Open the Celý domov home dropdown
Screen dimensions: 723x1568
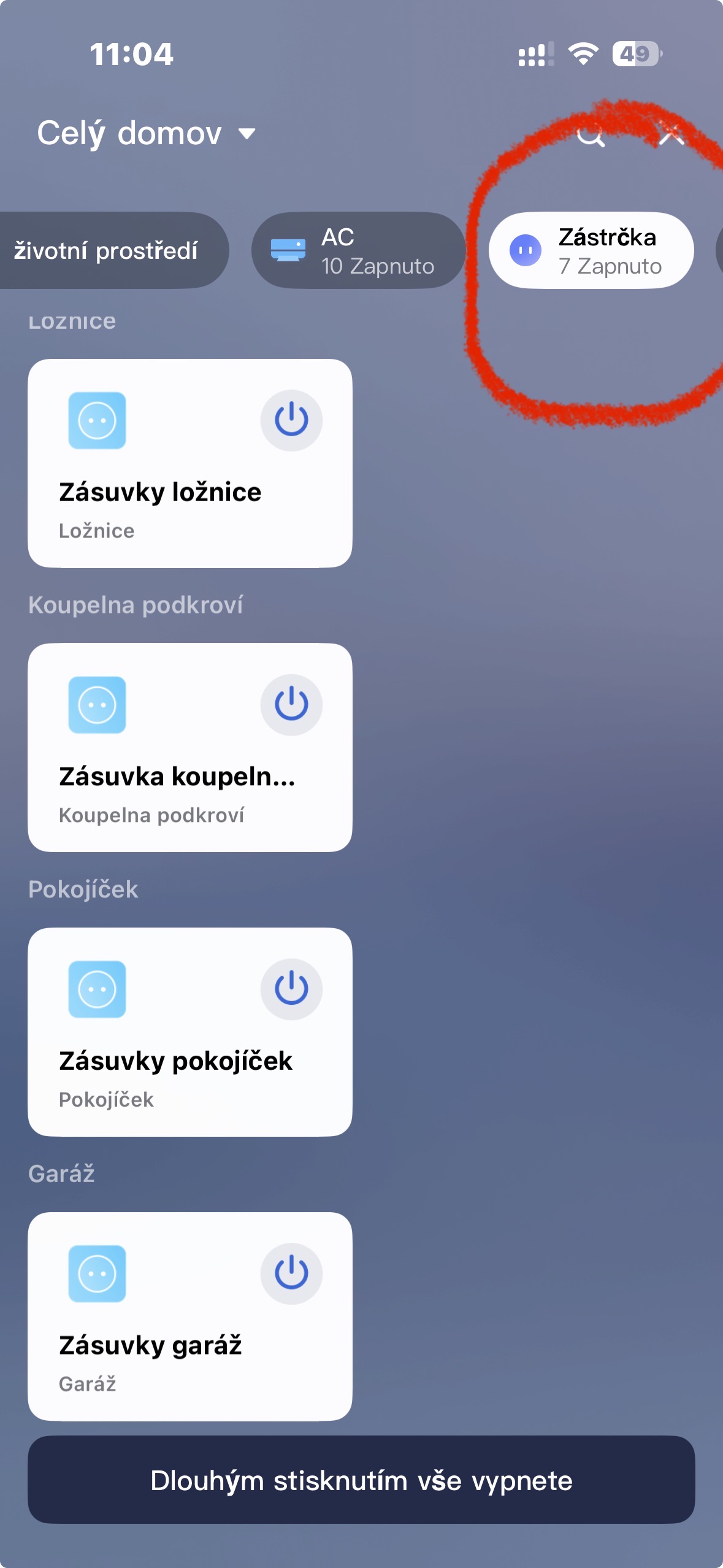click(x=146, y=133)
